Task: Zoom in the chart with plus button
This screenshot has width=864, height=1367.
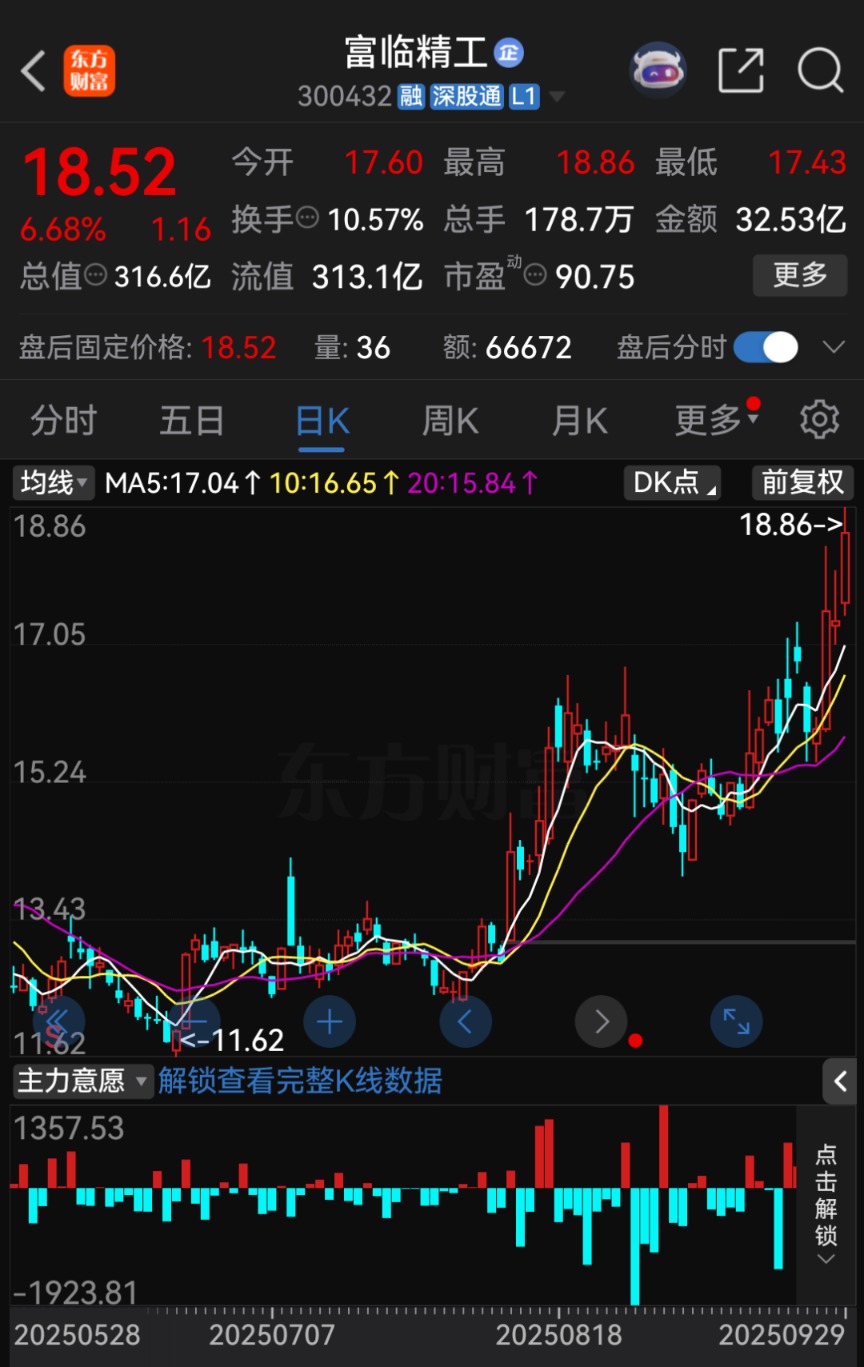Action: 329,1022
